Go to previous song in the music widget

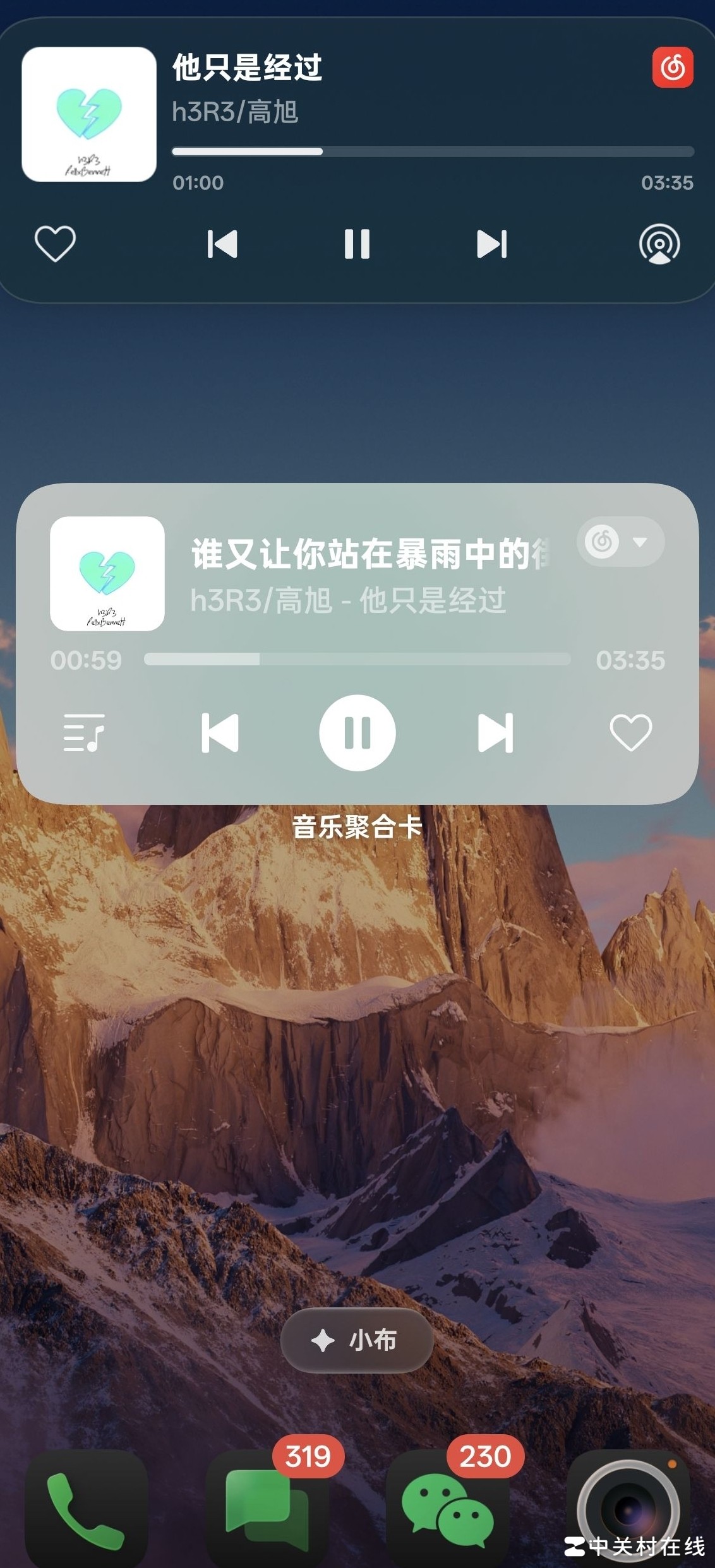pyautogui.click(x=220, y=733)
